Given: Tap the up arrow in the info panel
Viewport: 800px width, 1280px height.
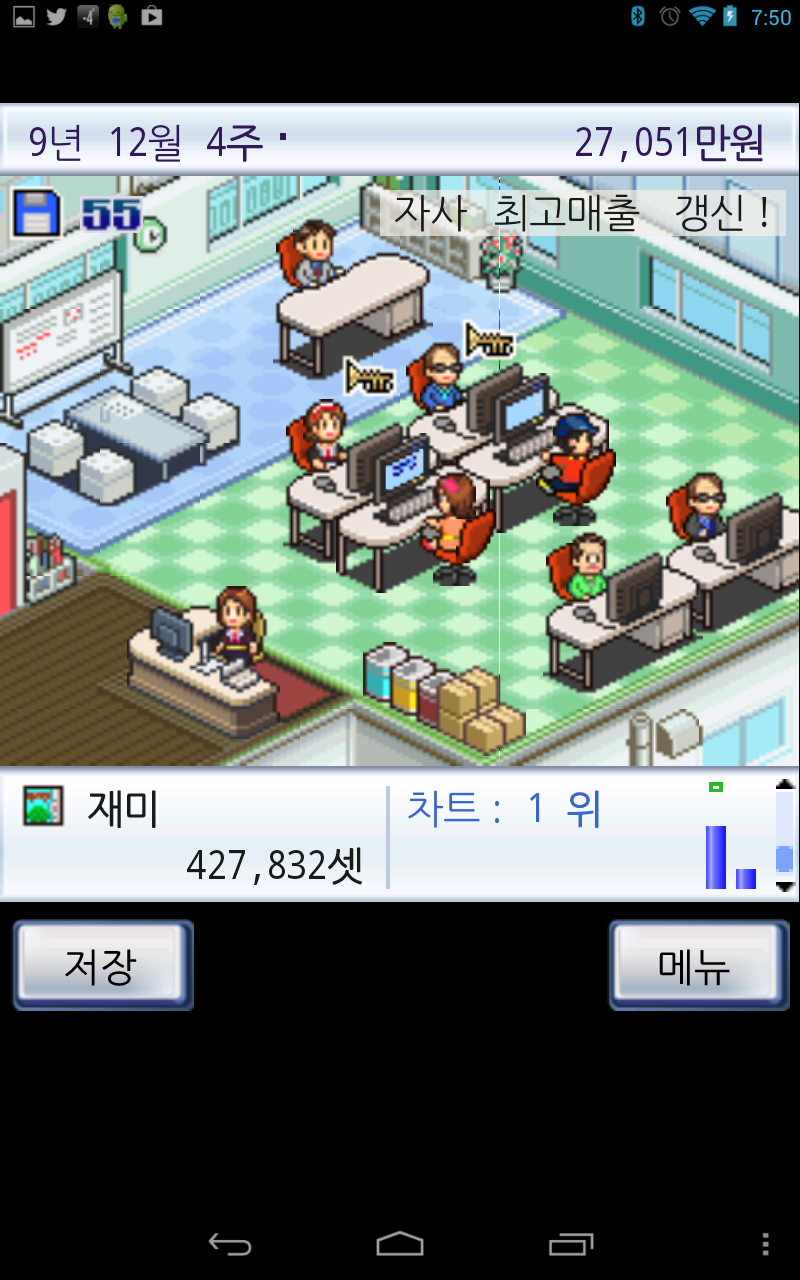Looking at the screenshot, I should pos(785,786).
